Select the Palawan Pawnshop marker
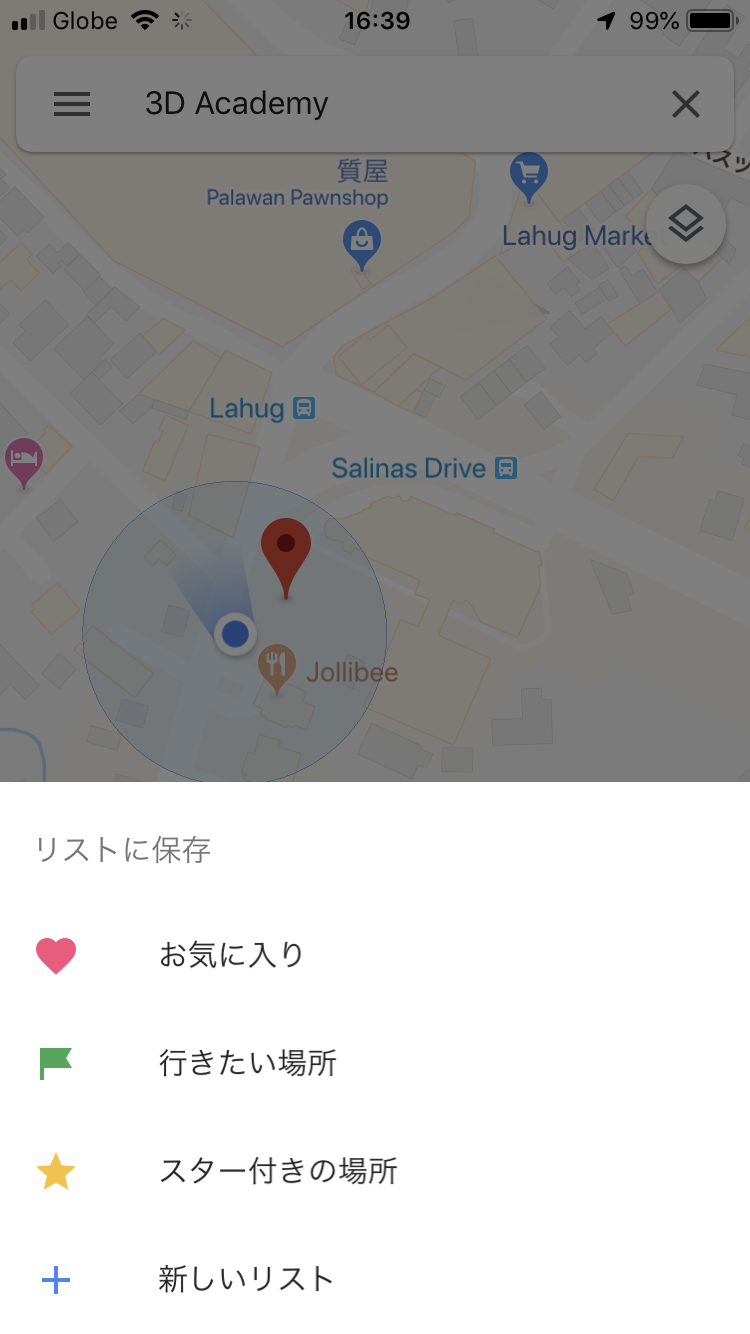Screen dimensions: 750x1334 point(362,243)
